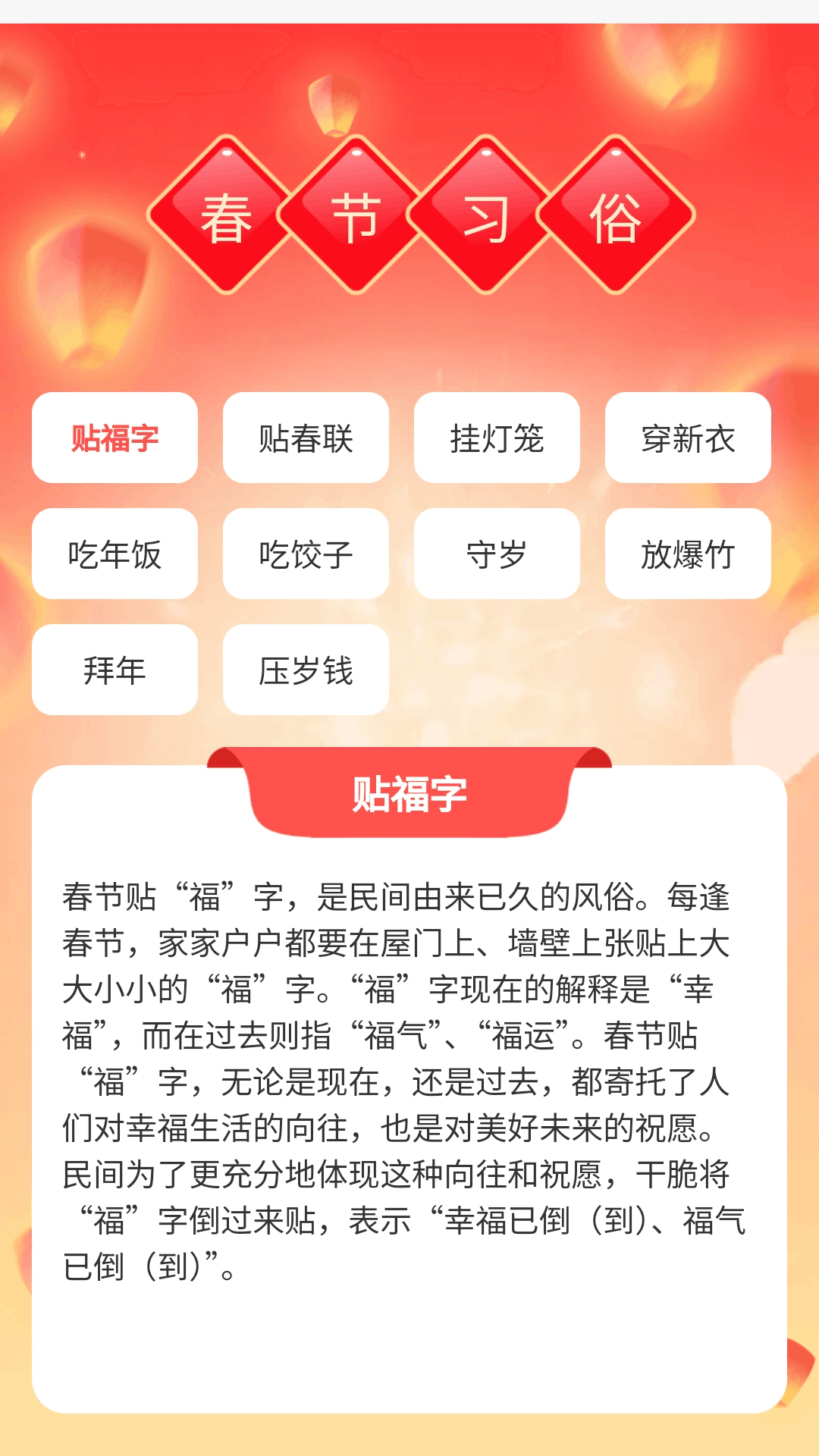The image size is (819, 1456).
Task: Open the 挂灯笼 custom
Action: [x=497, y=438]
